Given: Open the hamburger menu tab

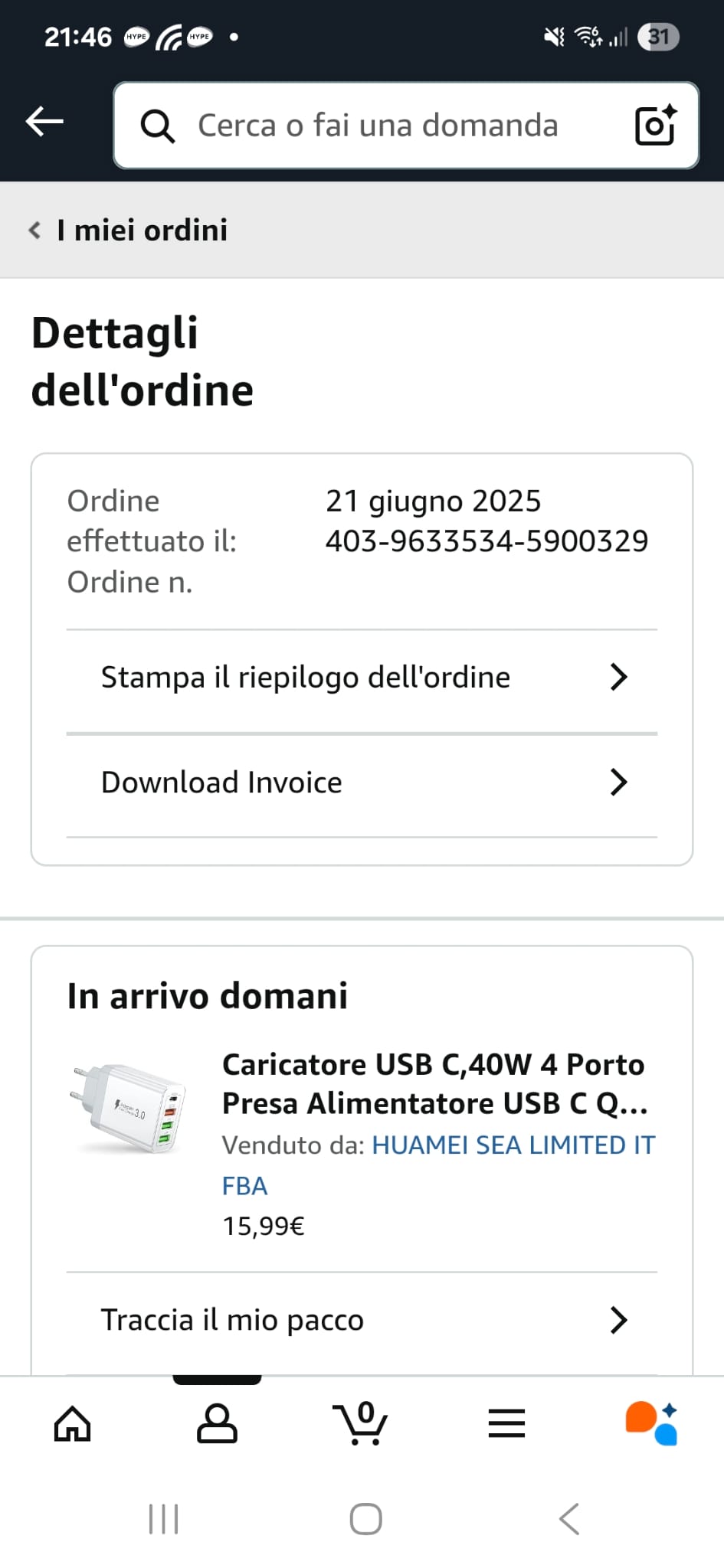Looking at the screenshot, I should (506, 1424).
